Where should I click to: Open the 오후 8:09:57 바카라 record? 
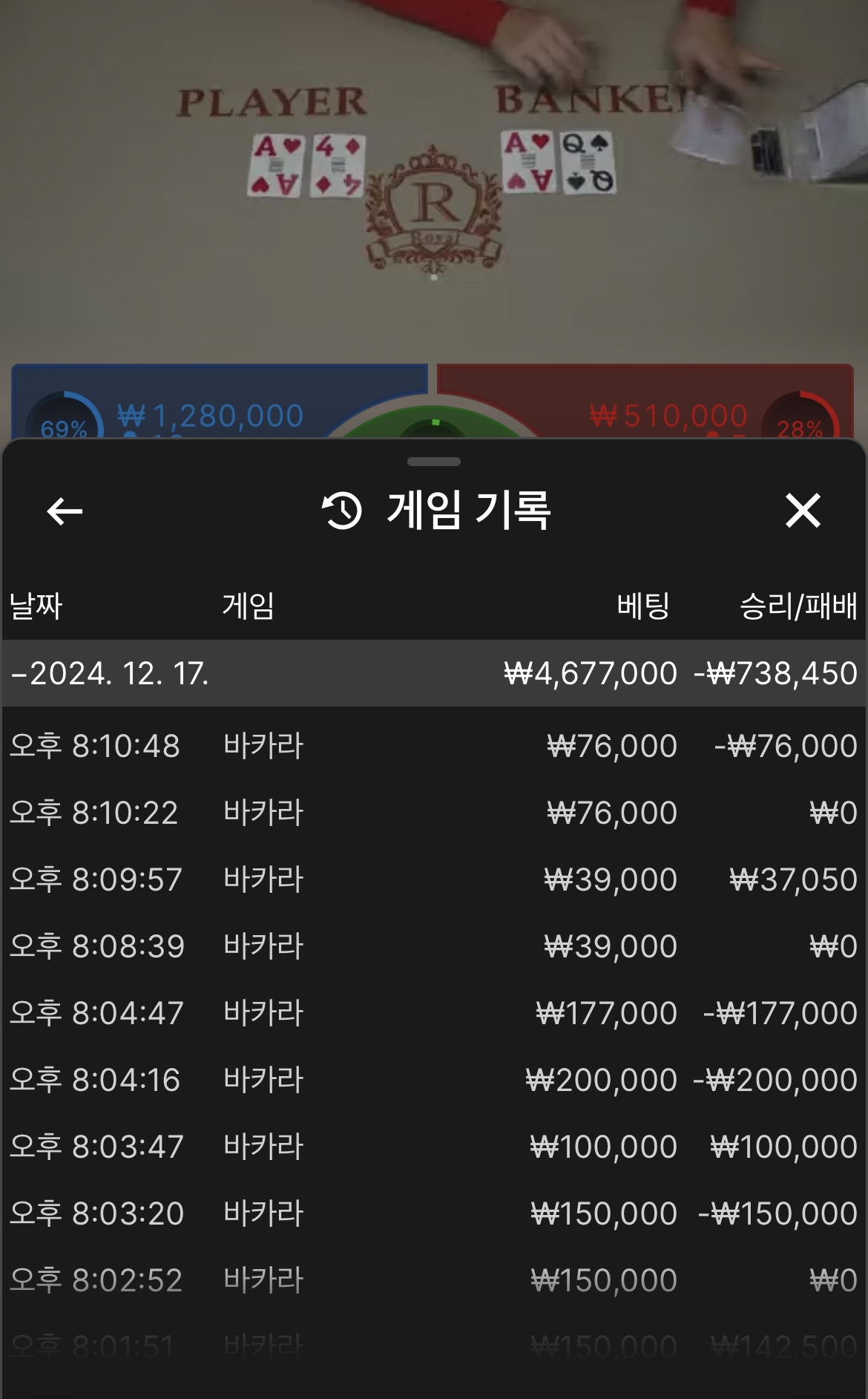433,879
